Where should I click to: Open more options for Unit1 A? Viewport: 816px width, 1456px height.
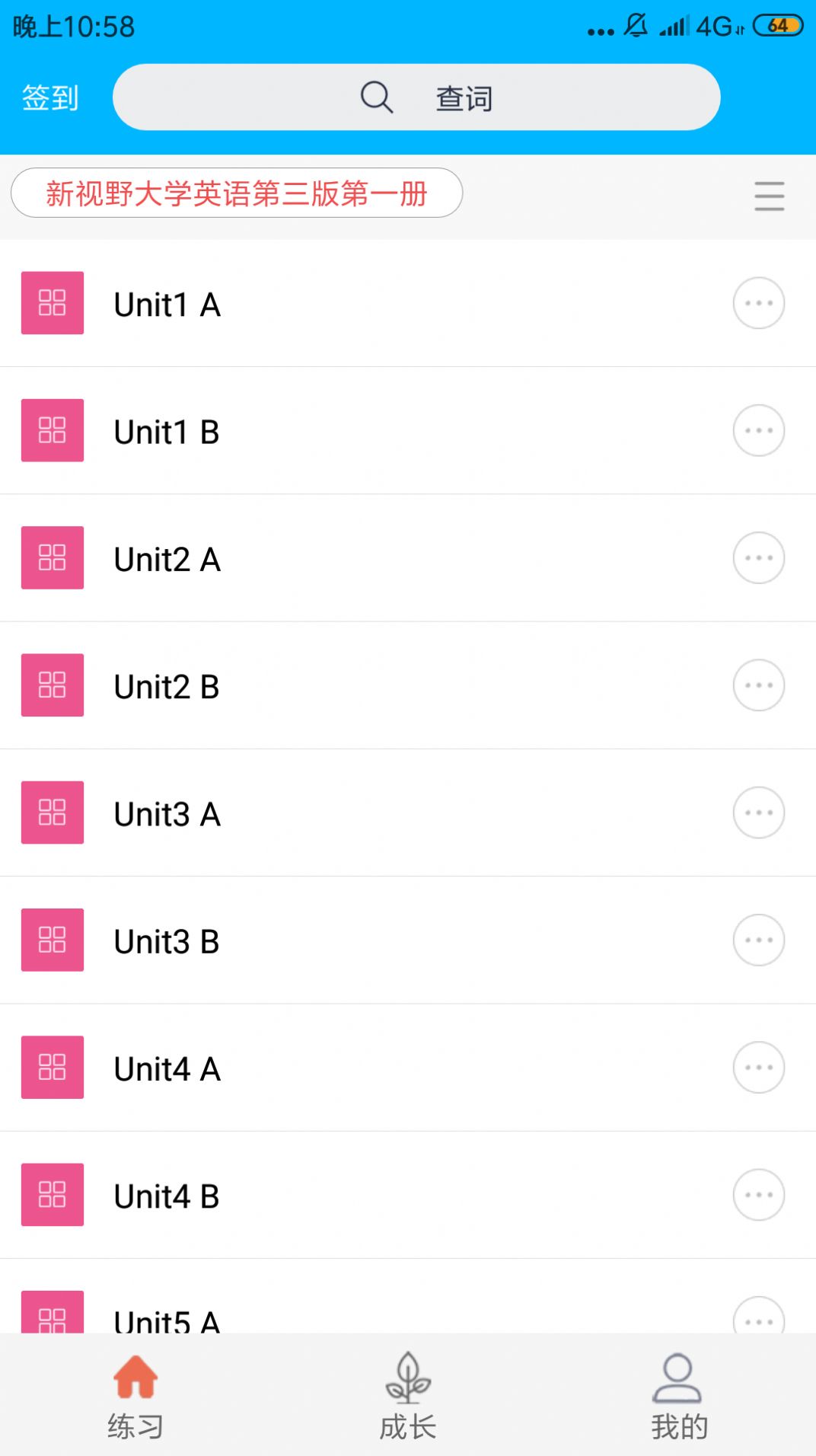click(758, 303)
